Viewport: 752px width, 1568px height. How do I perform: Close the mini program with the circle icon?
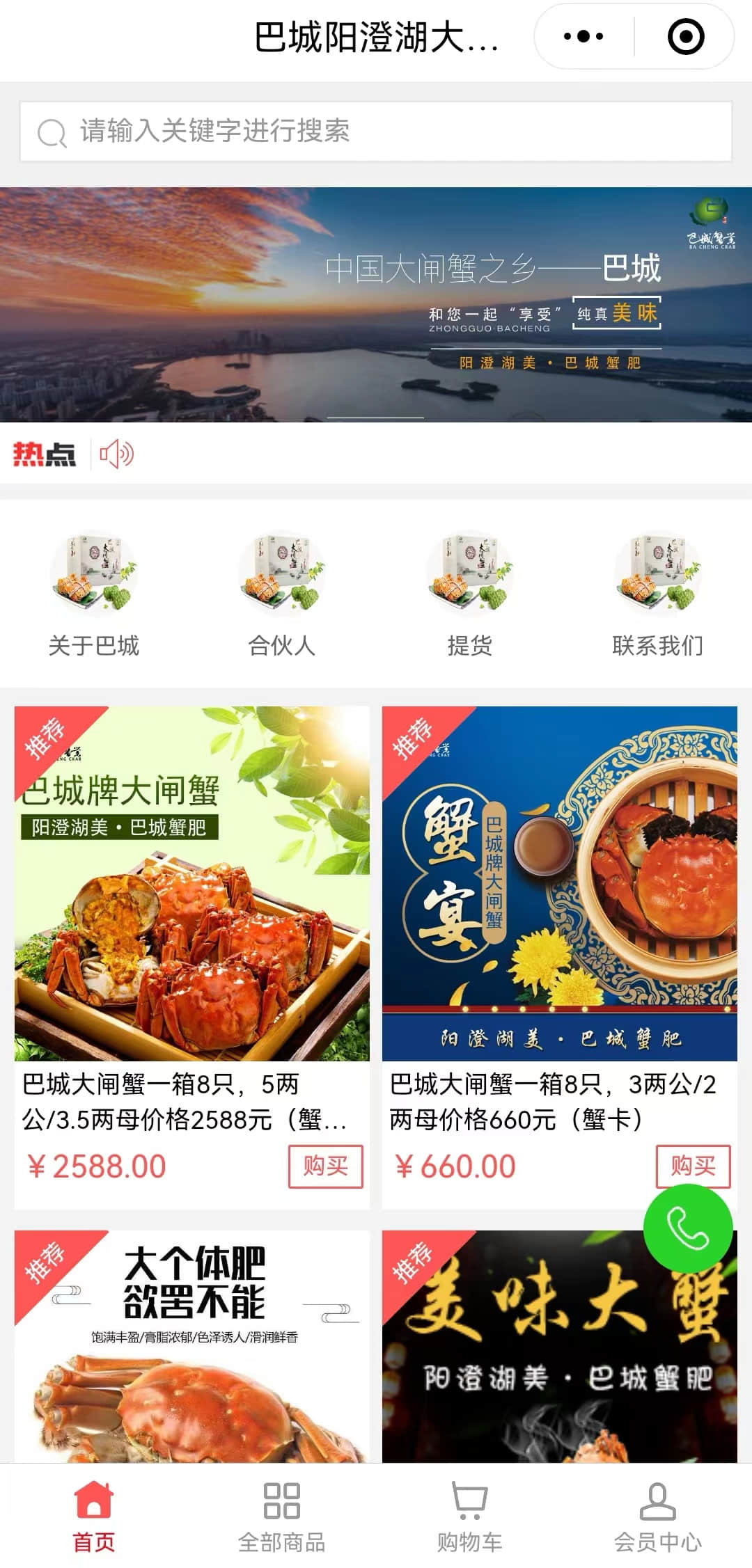tap(686, 36)
